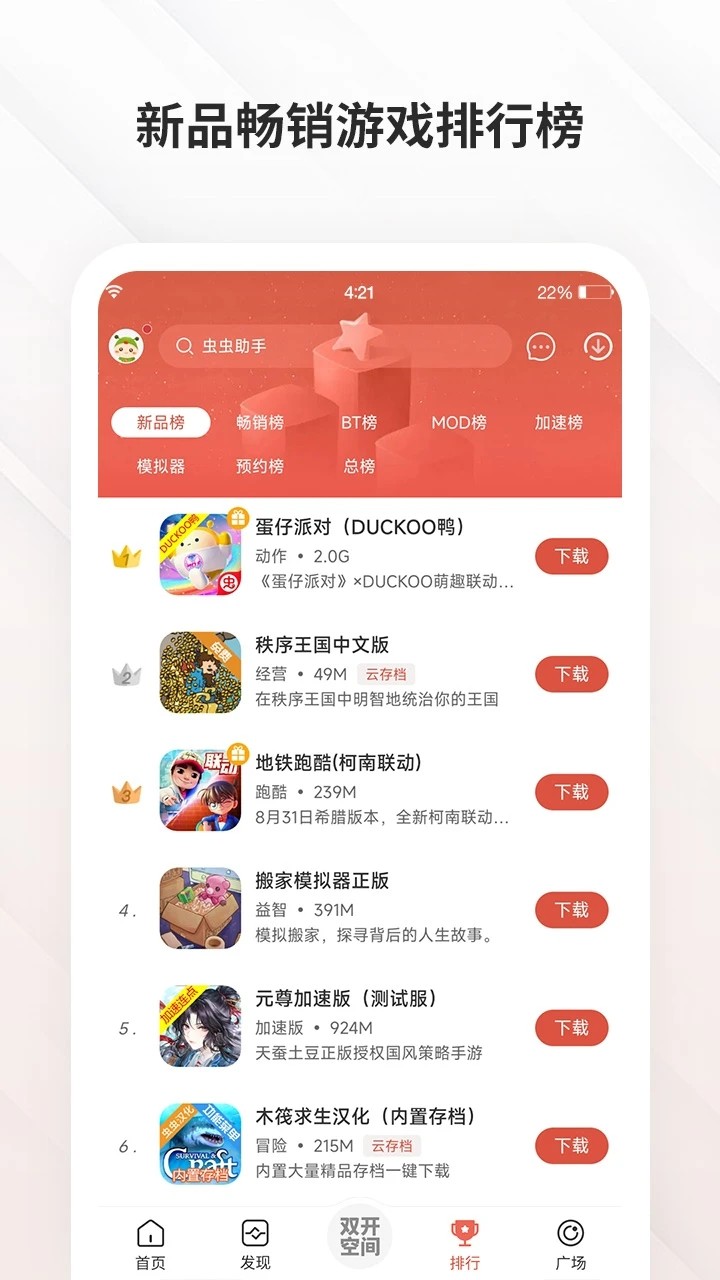Tap the 排行 trophy ranking icon
The width and height of the screenshot is (720, 1280).
coord(466,1235)
